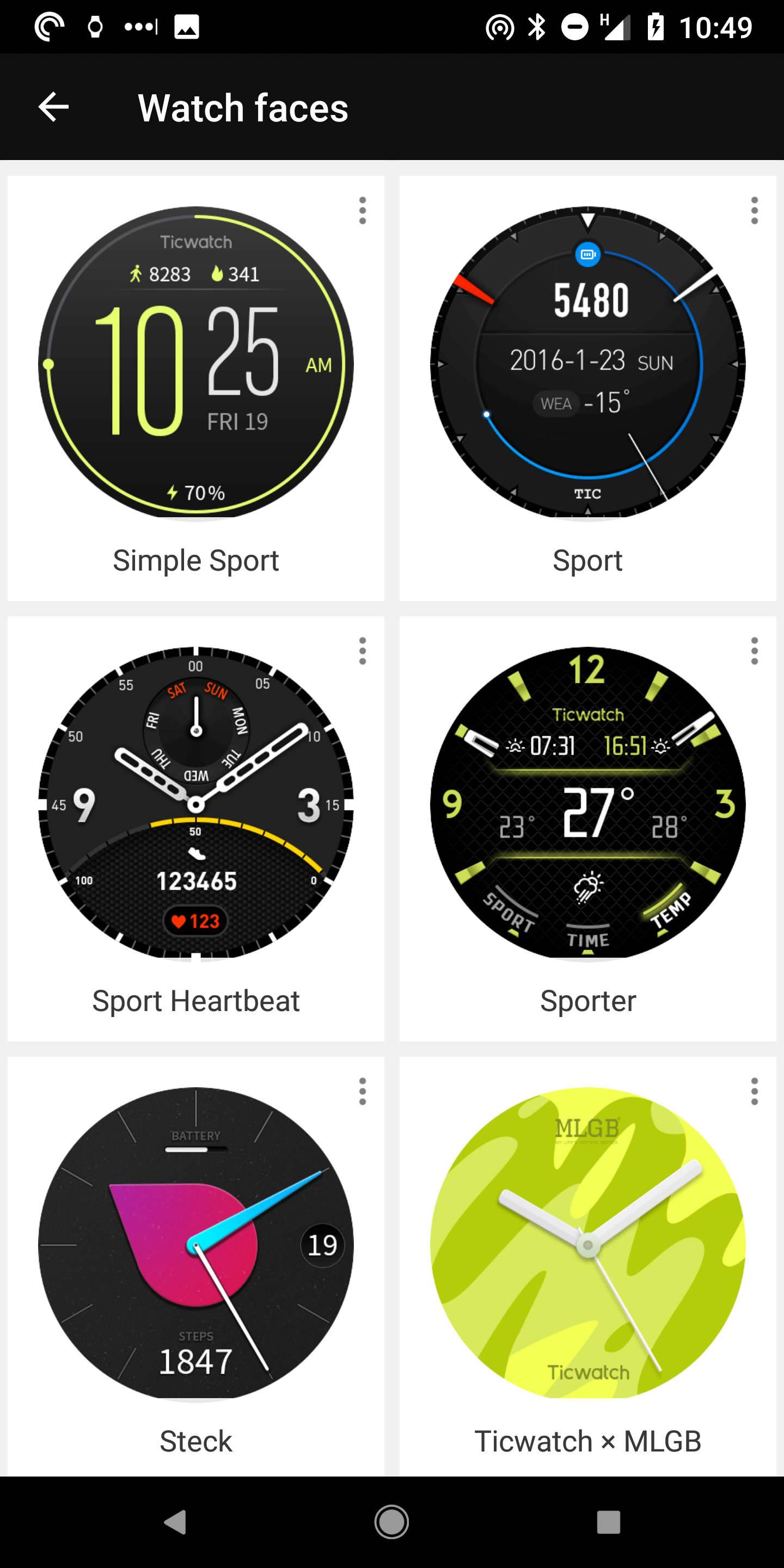Choose the Sport watch face
This screenshot has height=1568, width=784.
(587, 388)
